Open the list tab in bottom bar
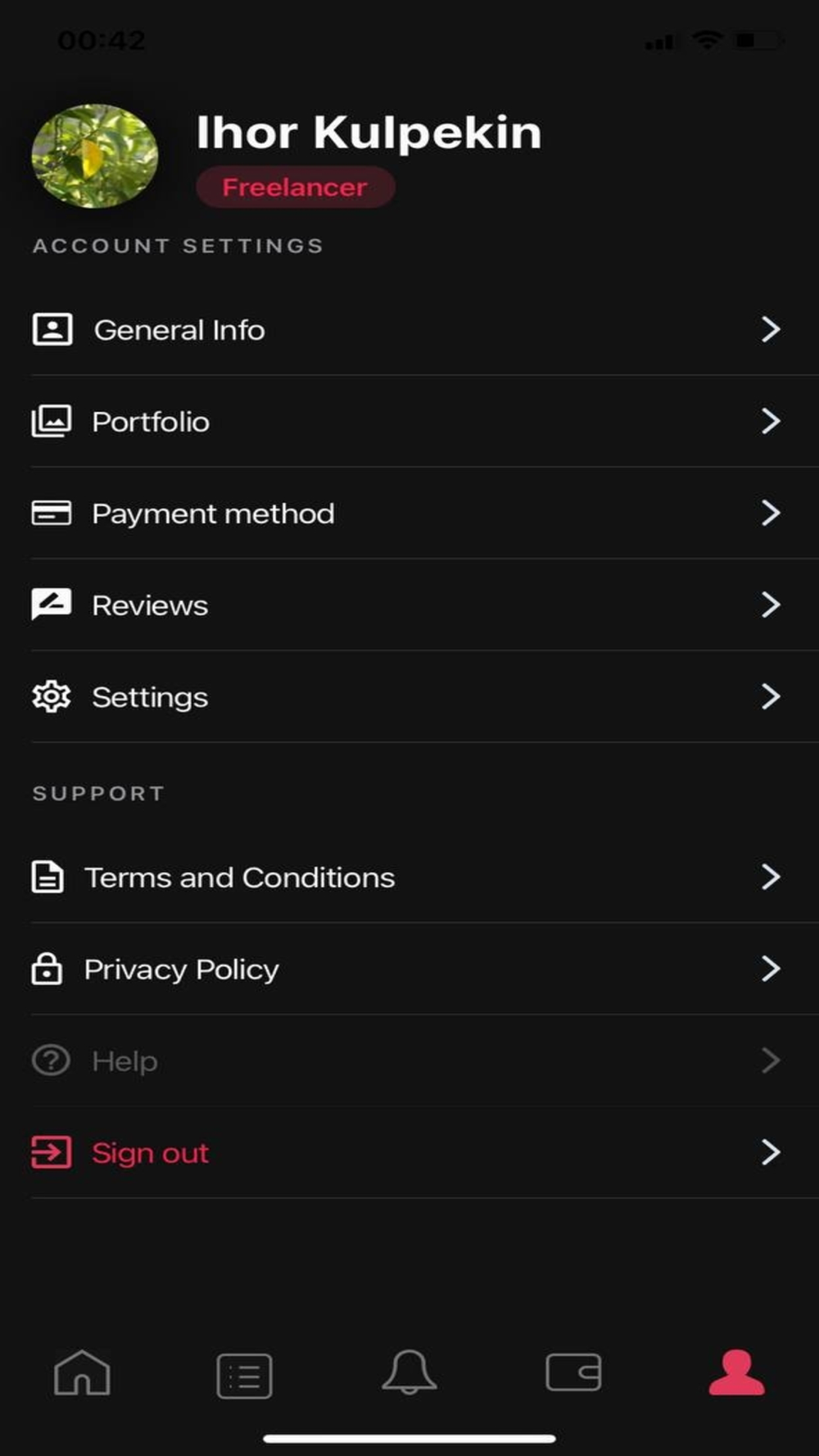819x1456 pixels. click(245, 1375)
